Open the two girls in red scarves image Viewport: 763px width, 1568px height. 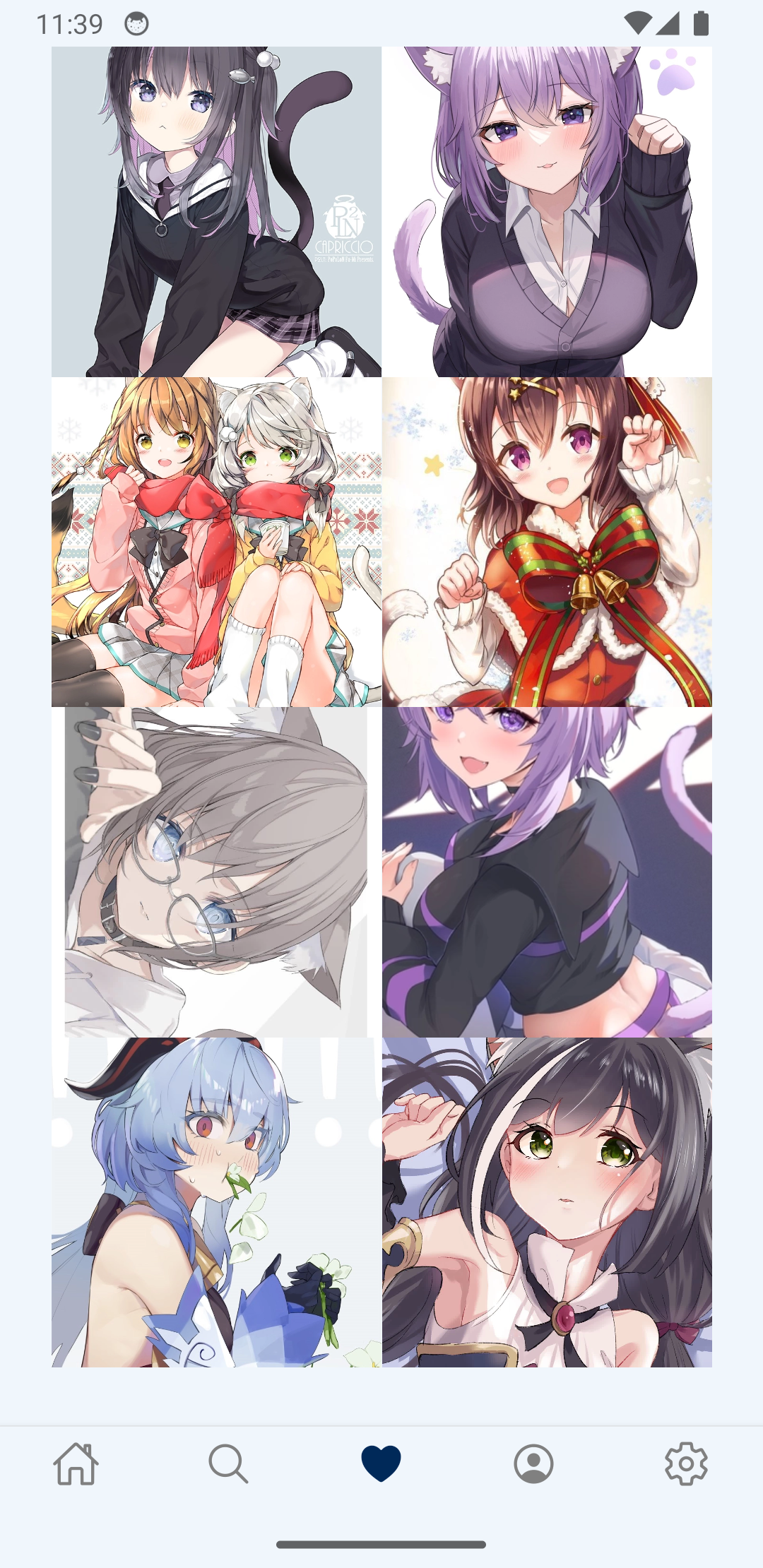216,542
